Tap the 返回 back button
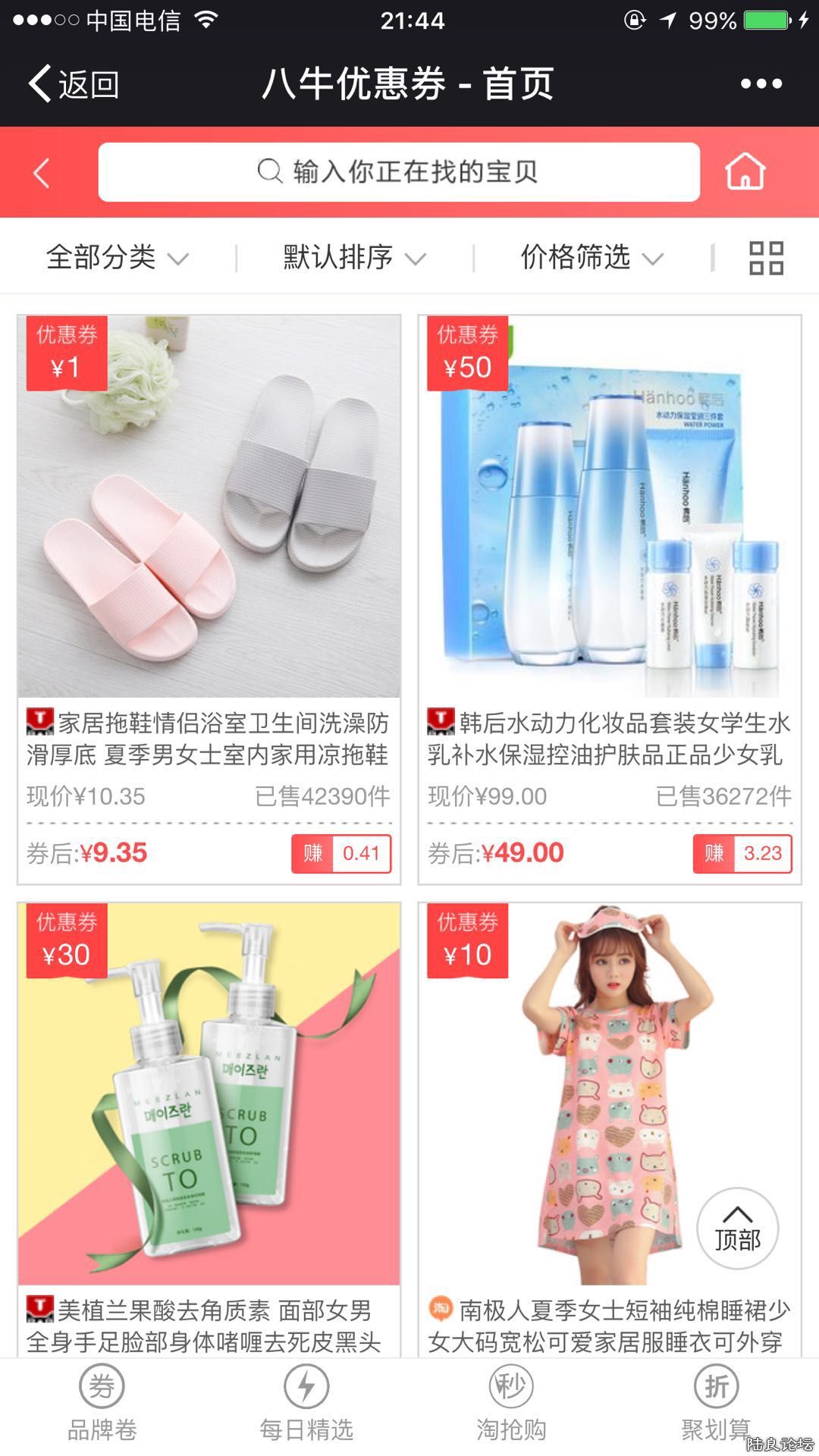Viewport: 819px width, 1456px height. 74,83
